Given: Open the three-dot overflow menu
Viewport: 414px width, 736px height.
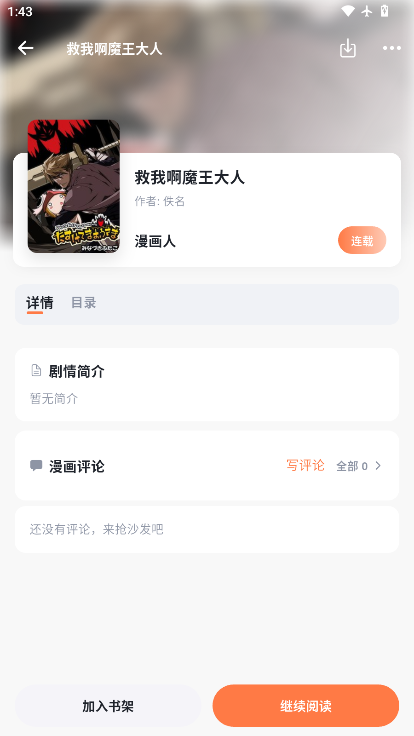Looking at the screenshot, I should pyautogui.click(x=391, y=48).
